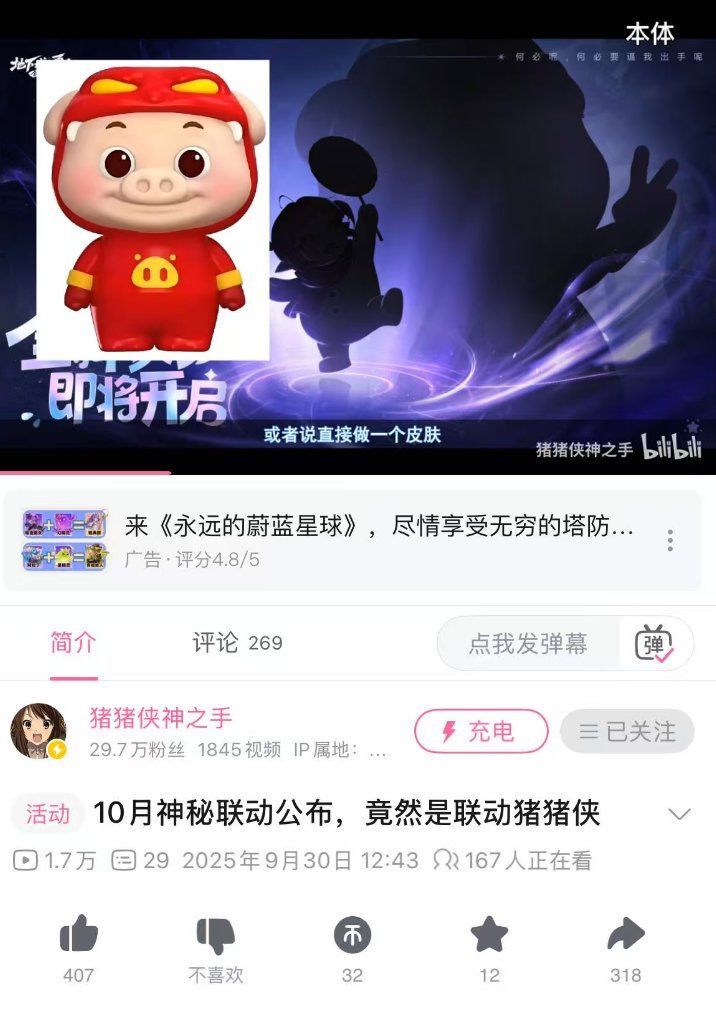Screen dimensions: 716x1010
Task: Give coins to this video
Action: tap(352, 937)
